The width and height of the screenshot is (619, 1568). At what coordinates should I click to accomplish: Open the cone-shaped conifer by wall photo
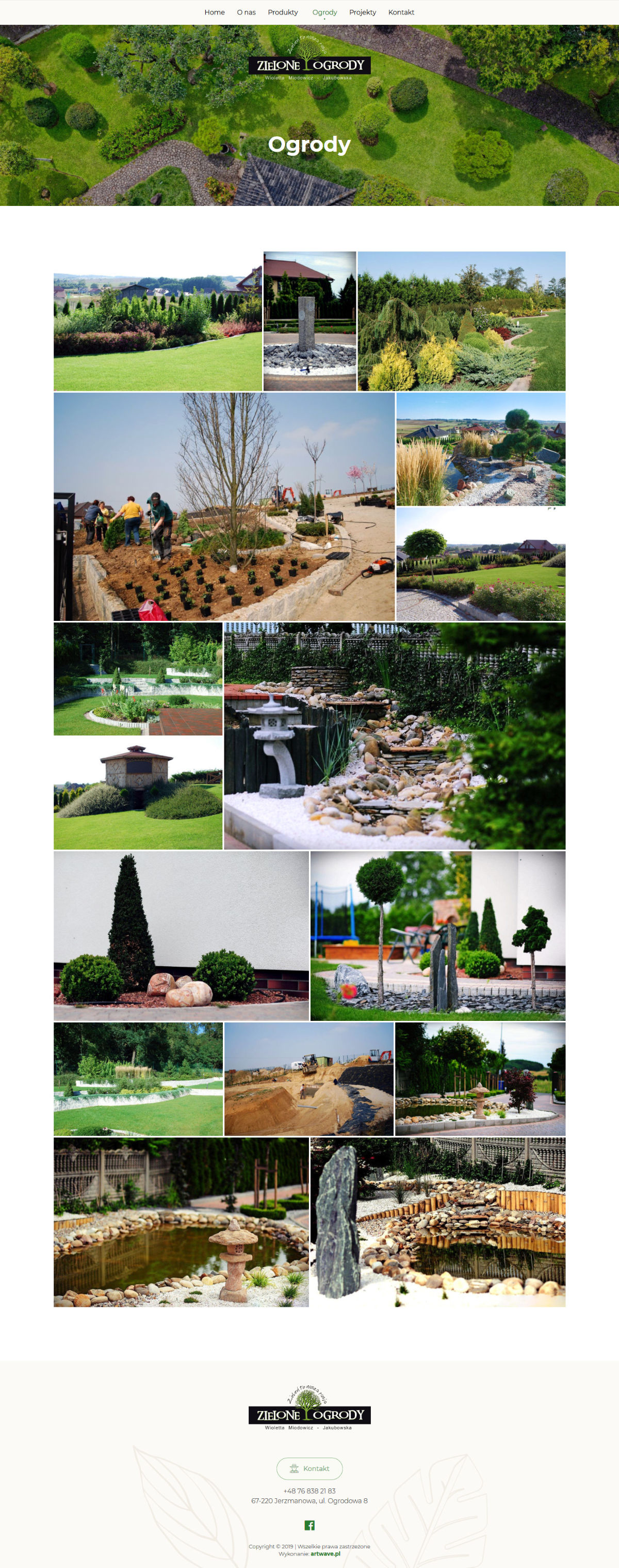click(181, 936)
